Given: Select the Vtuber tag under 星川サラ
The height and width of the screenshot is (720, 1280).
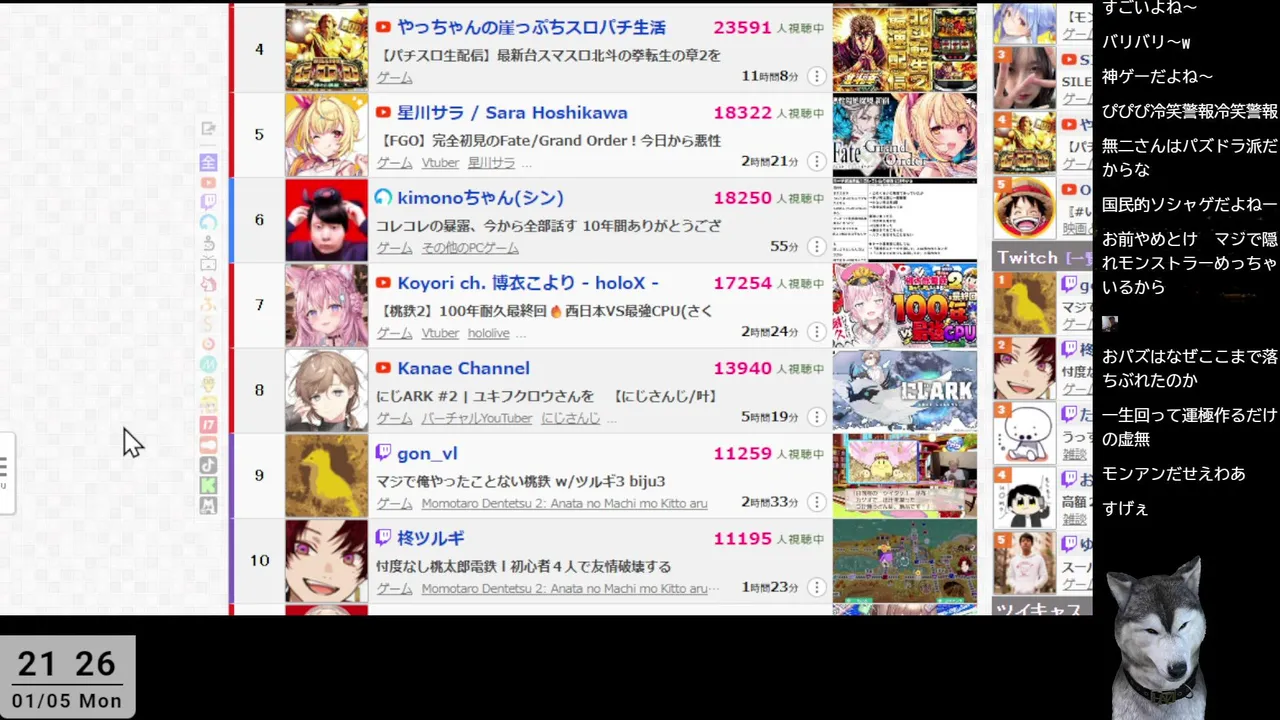Looking at the screenshot, I should pos(440,163).
